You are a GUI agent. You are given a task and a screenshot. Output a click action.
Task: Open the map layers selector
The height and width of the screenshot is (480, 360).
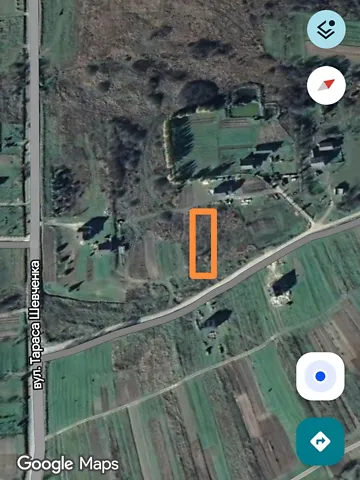[326, 29]
